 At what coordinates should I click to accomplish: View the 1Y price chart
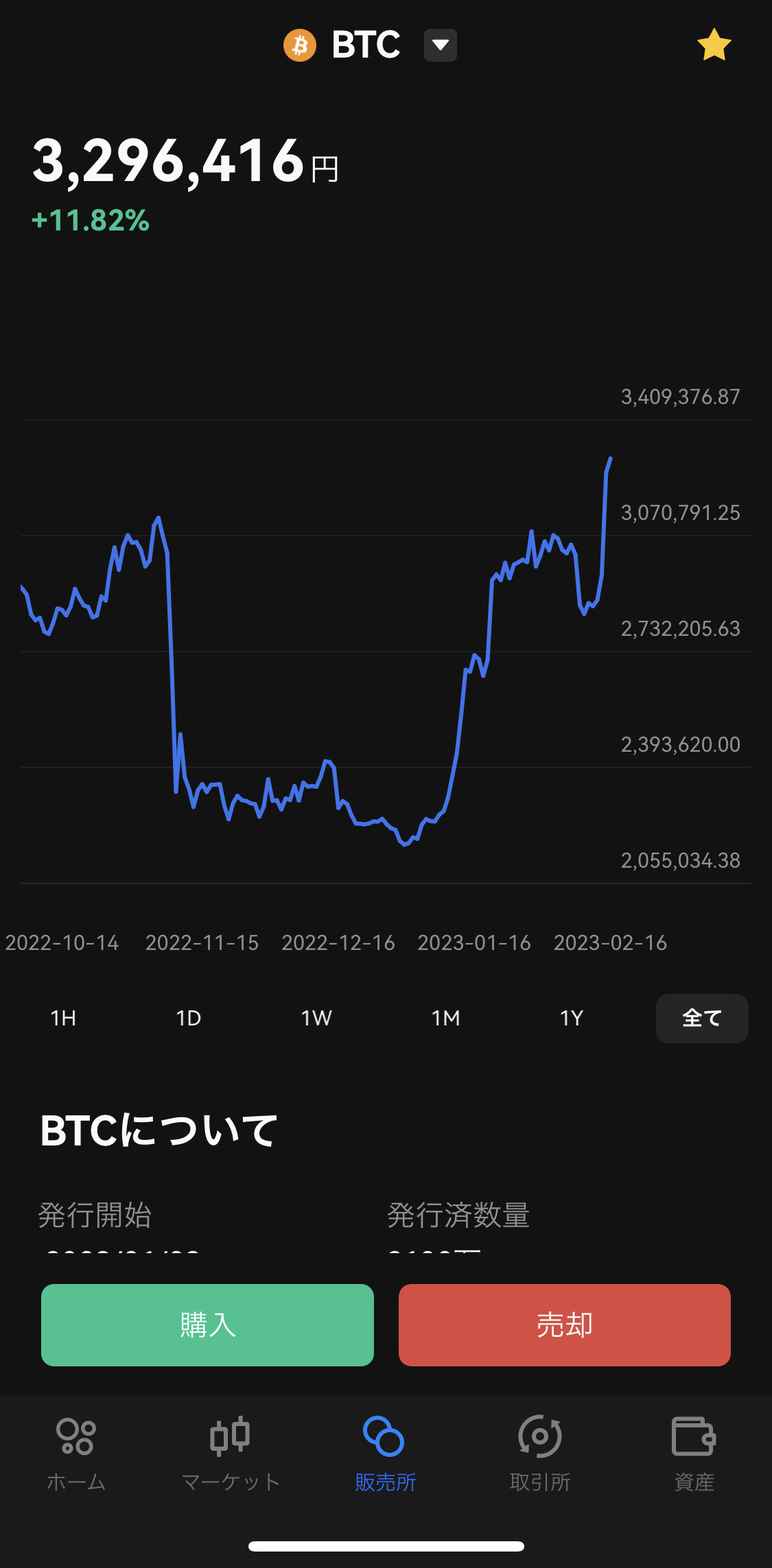click(x=572, y=1018)
